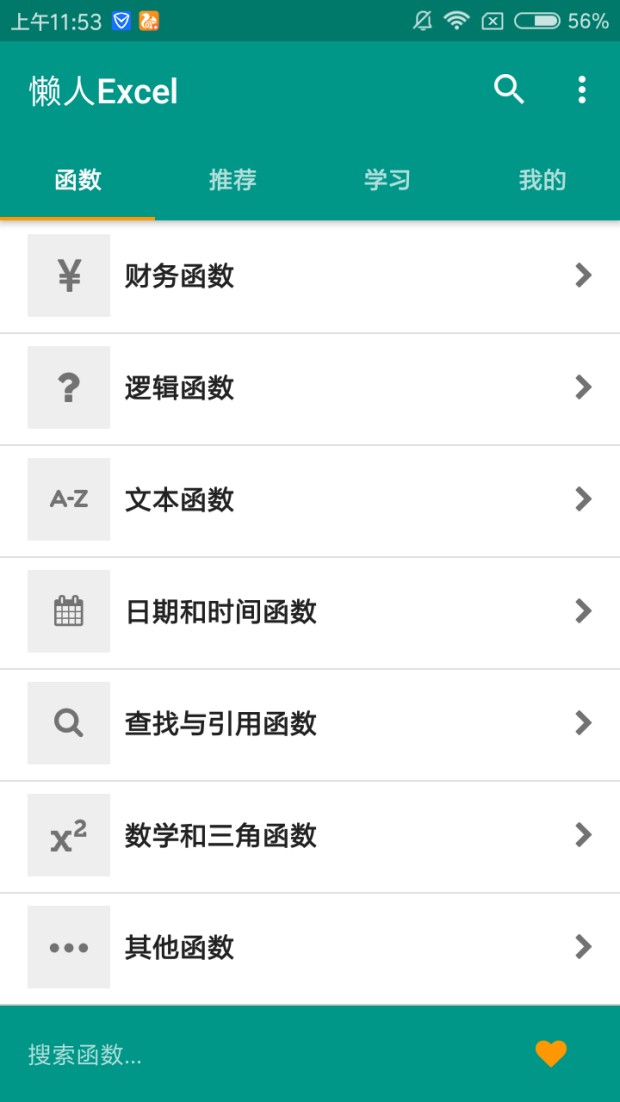
Task: Go to the 学习 tab
Action: point(387,180)
